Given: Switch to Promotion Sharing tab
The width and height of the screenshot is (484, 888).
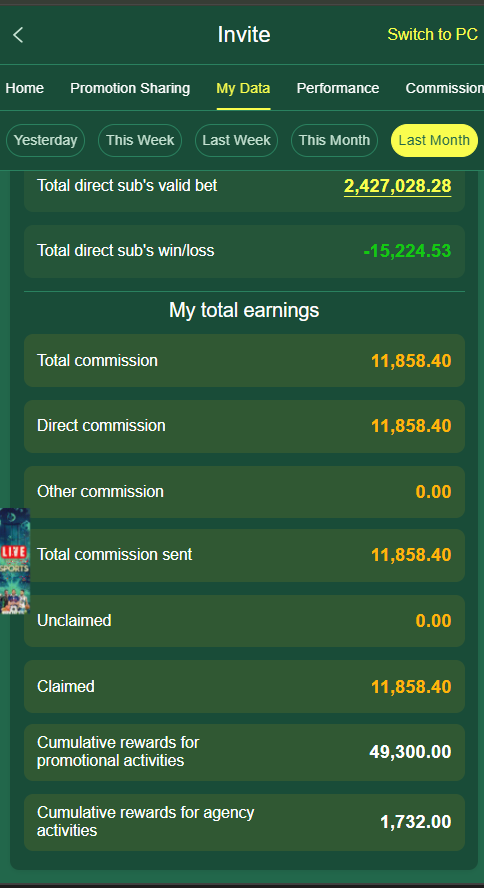Looking at the screenshot, I should click(130, 88).
